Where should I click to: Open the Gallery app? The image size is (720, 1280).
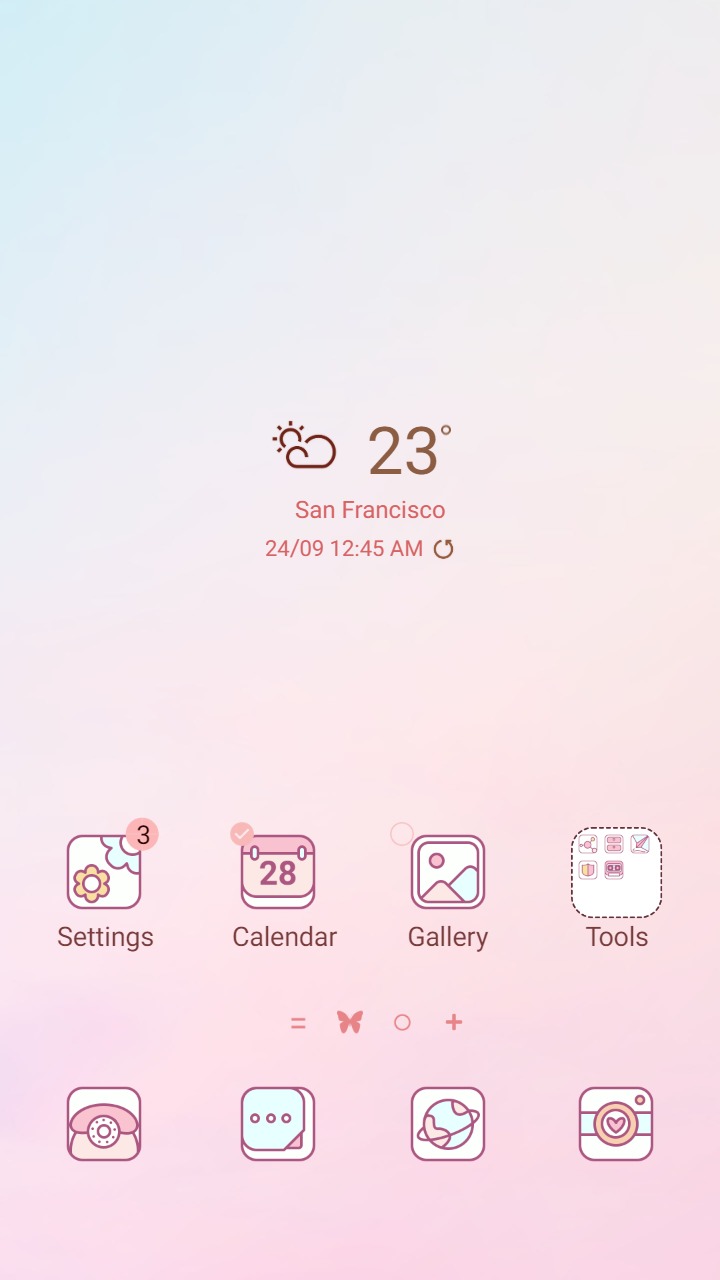[x=447, y=870]
